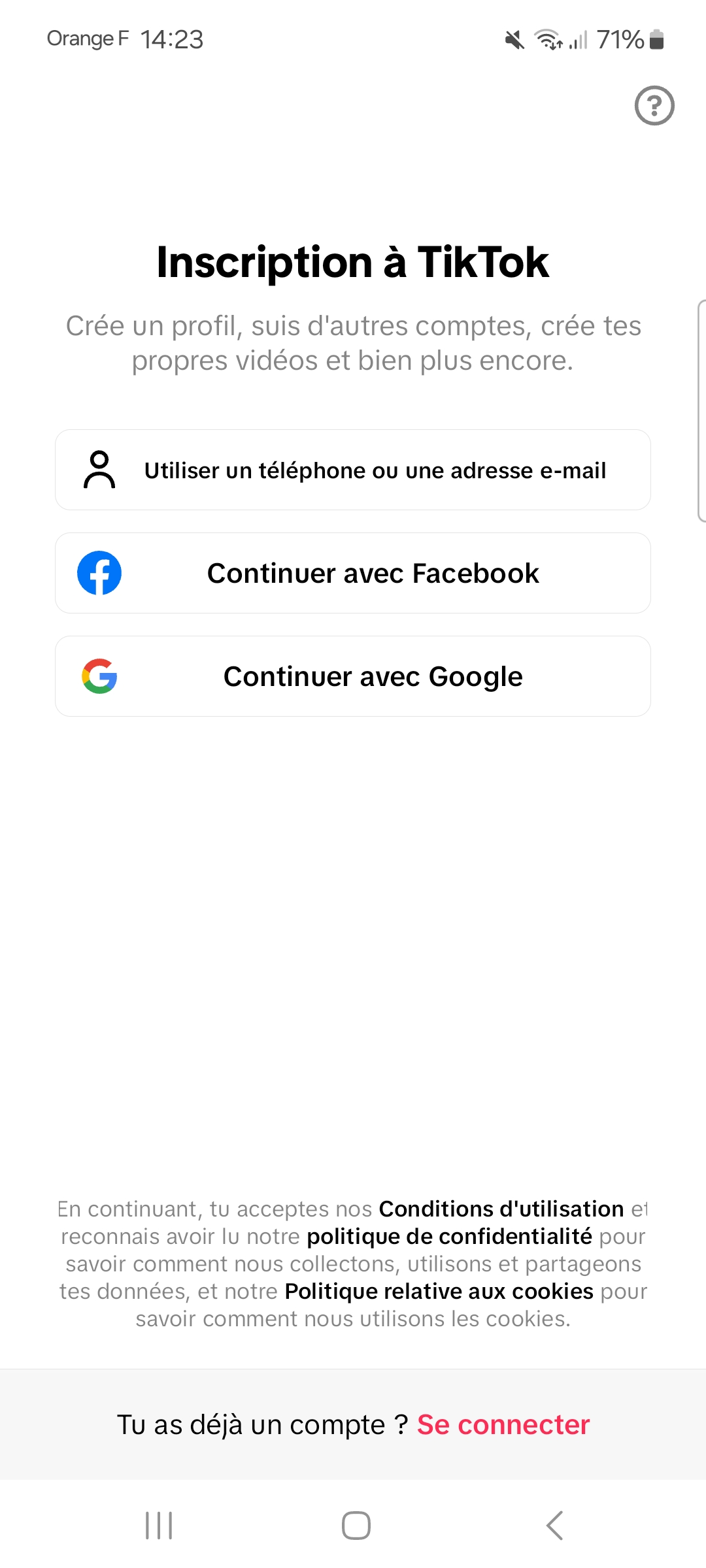The image size is (706, 1568).
Task: Open the Conditions d'utilisation link
Action: pyautogui.click(x=501, y=1209)
